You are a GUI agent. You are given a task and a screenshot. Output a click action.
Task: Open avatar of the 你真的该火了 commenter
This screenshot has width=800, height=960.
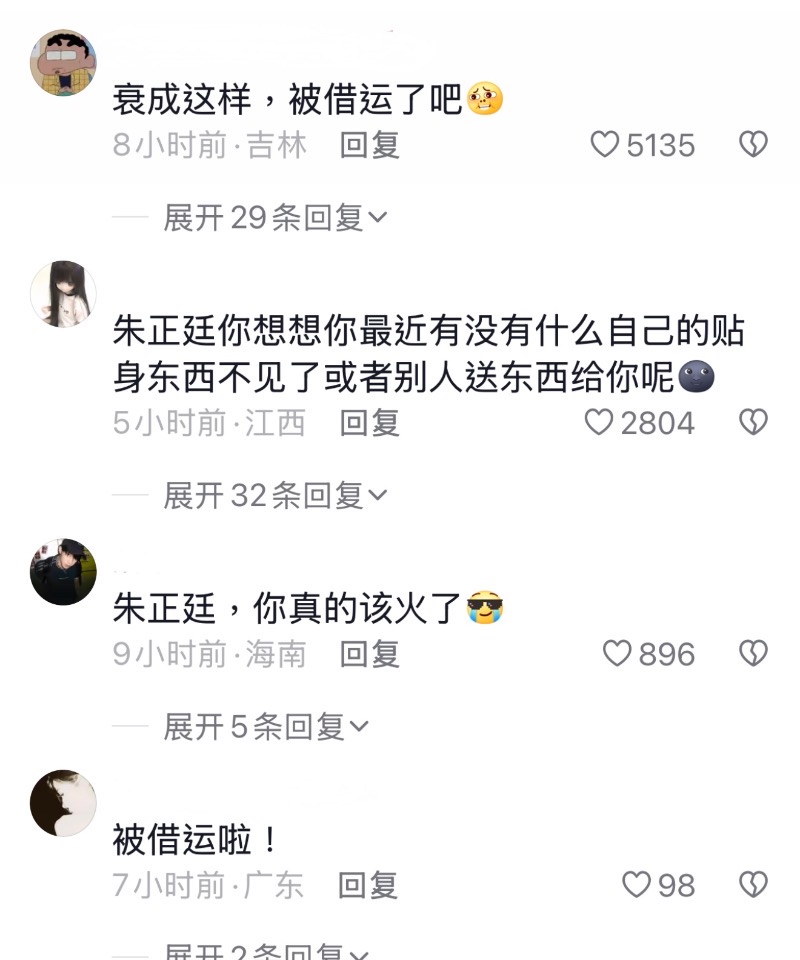pos(63,572)
